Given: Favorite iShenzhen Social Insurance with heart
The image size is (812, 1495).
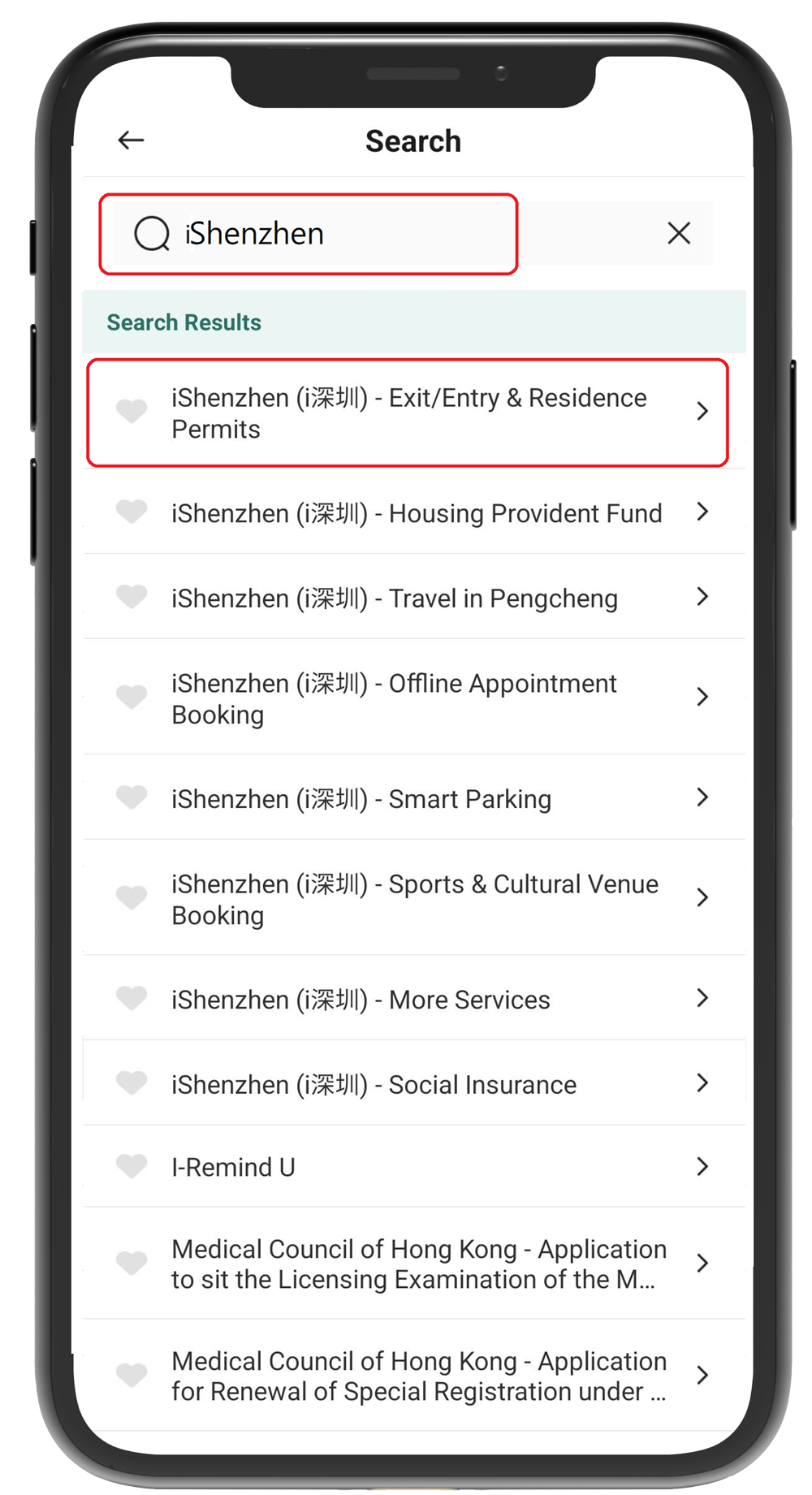Looking at the screenshot, I should (x=132, y=1082).
